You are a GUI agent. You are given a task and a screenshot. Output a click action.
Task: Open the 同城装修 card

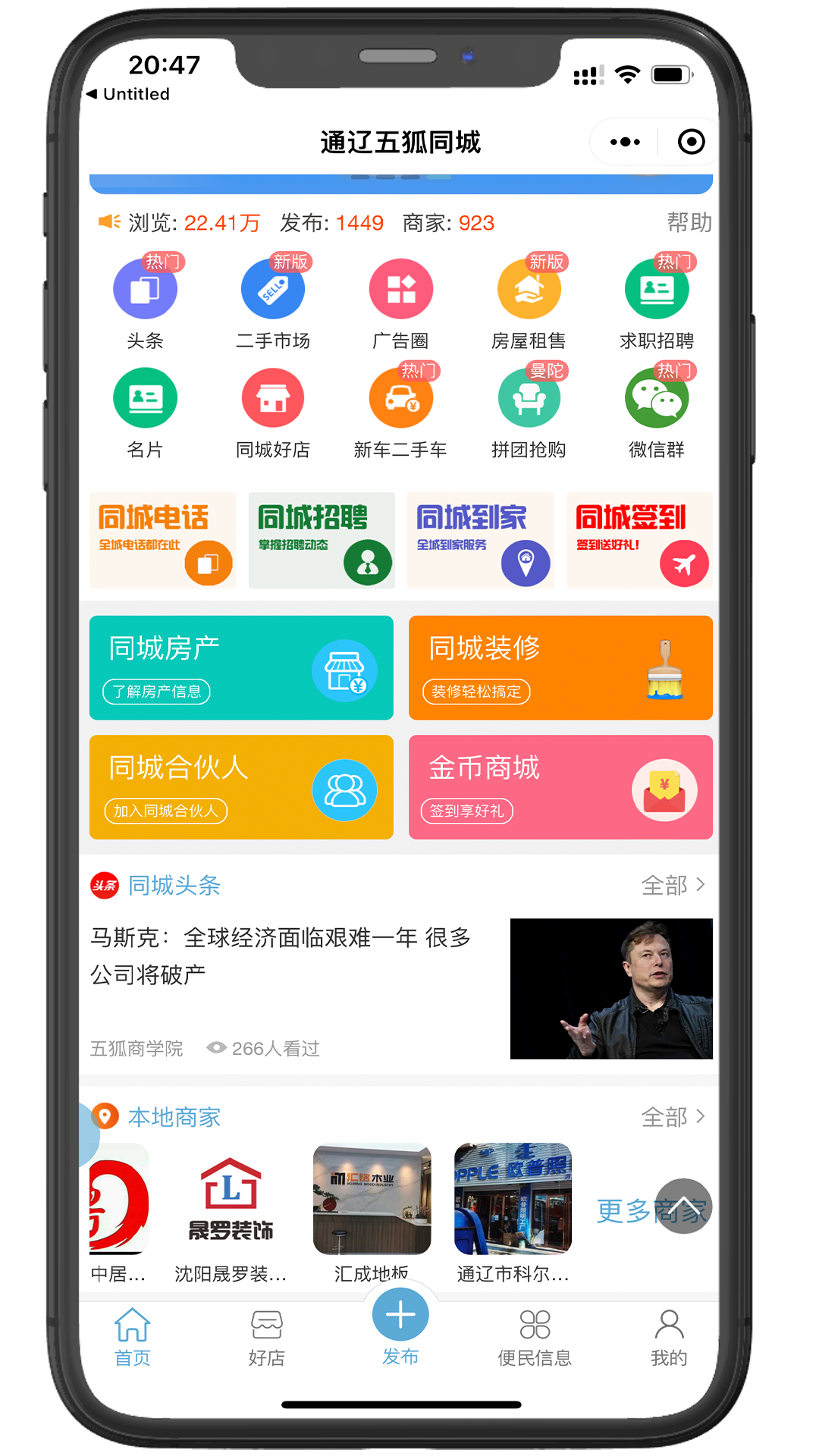tap(560, 668)
